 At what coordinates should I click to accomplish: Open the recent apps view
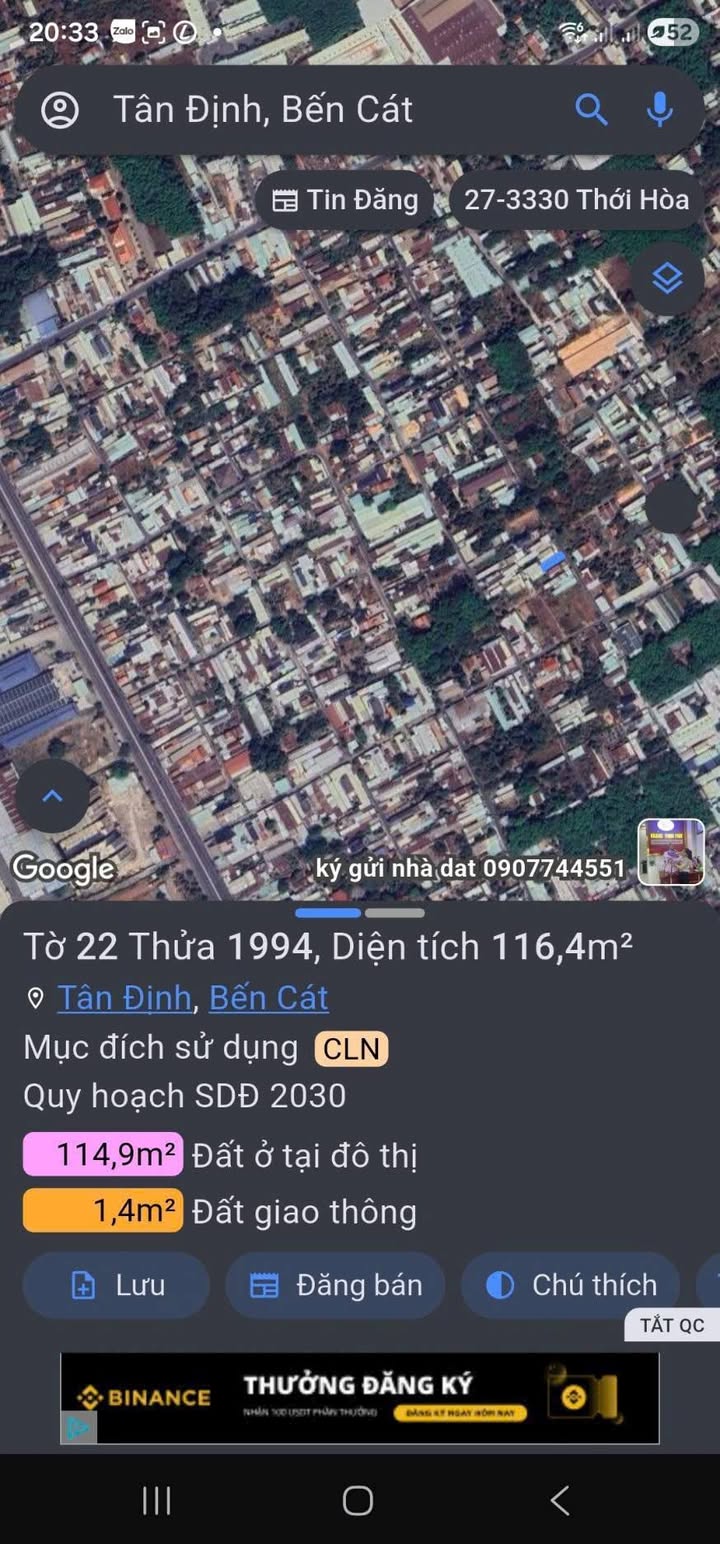(x=157, y=1500)
